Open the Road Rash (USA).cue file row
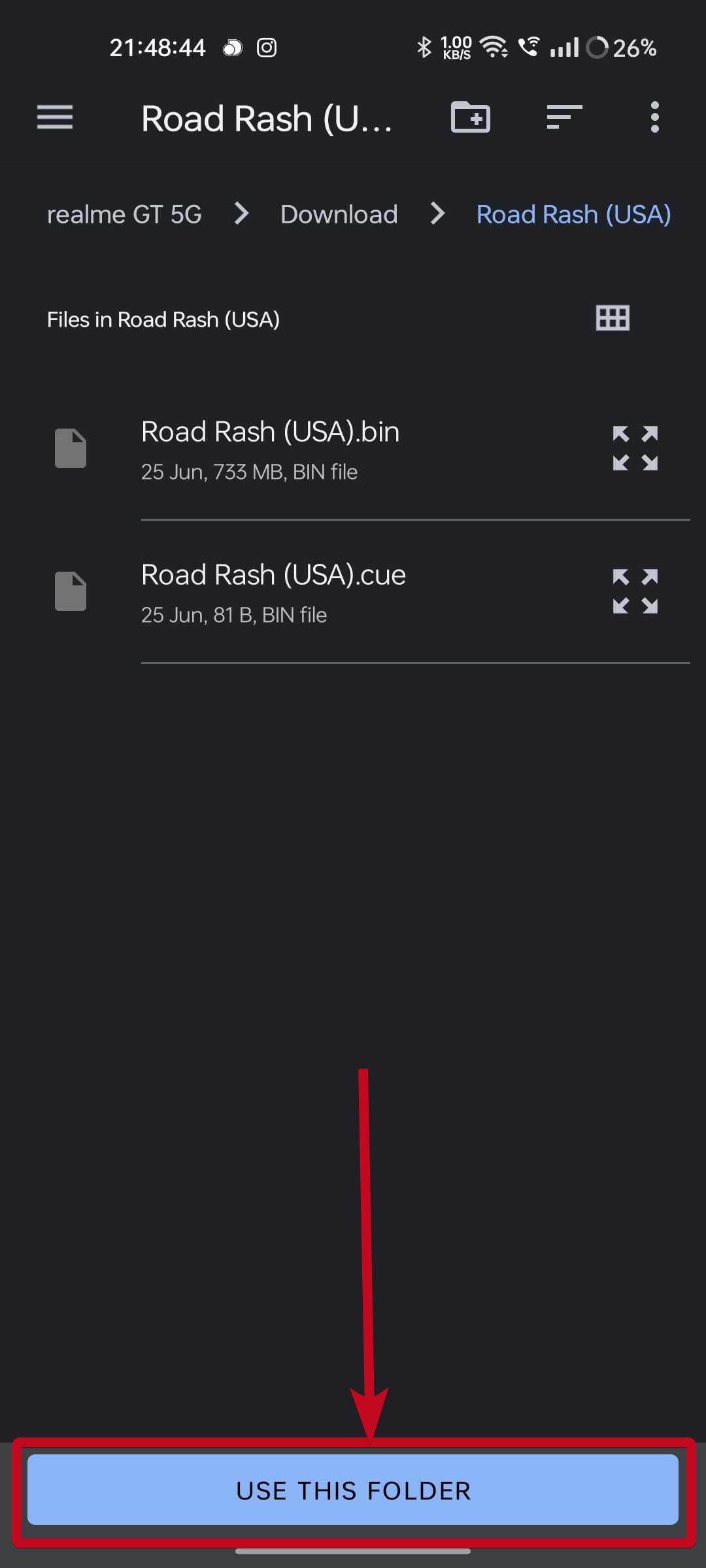This screenshot has height=1568, width=706. pyautogui.click(x=327, y=593)
